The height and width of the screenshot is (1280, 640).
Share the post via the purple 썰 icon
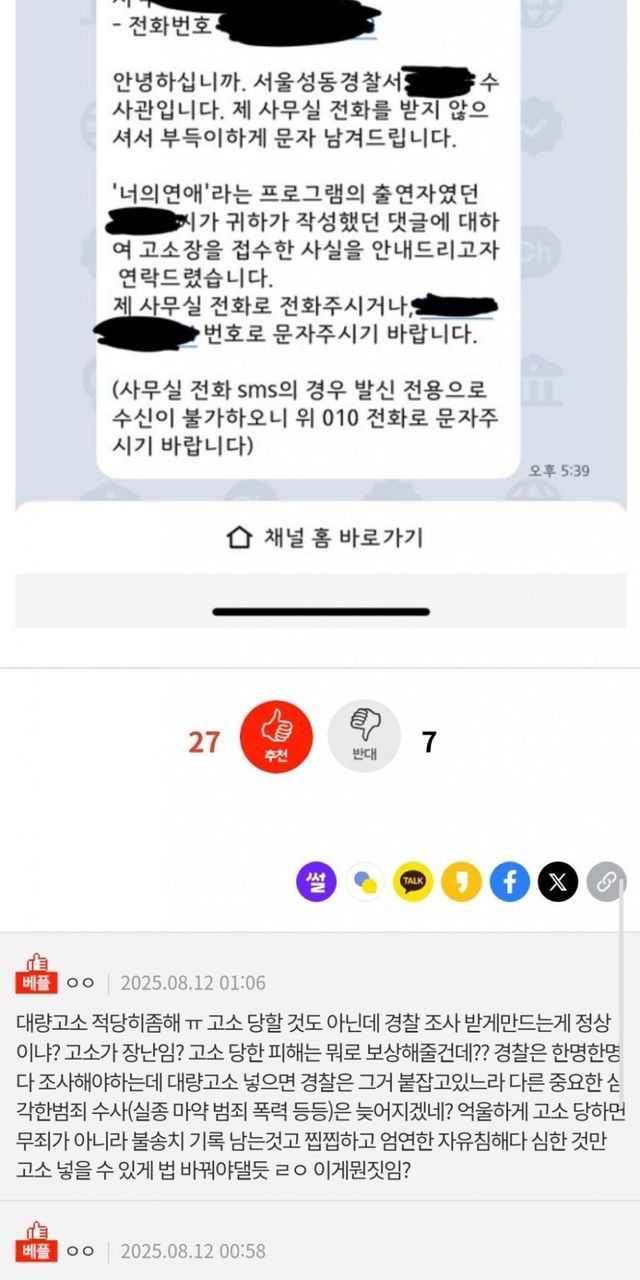316,881
